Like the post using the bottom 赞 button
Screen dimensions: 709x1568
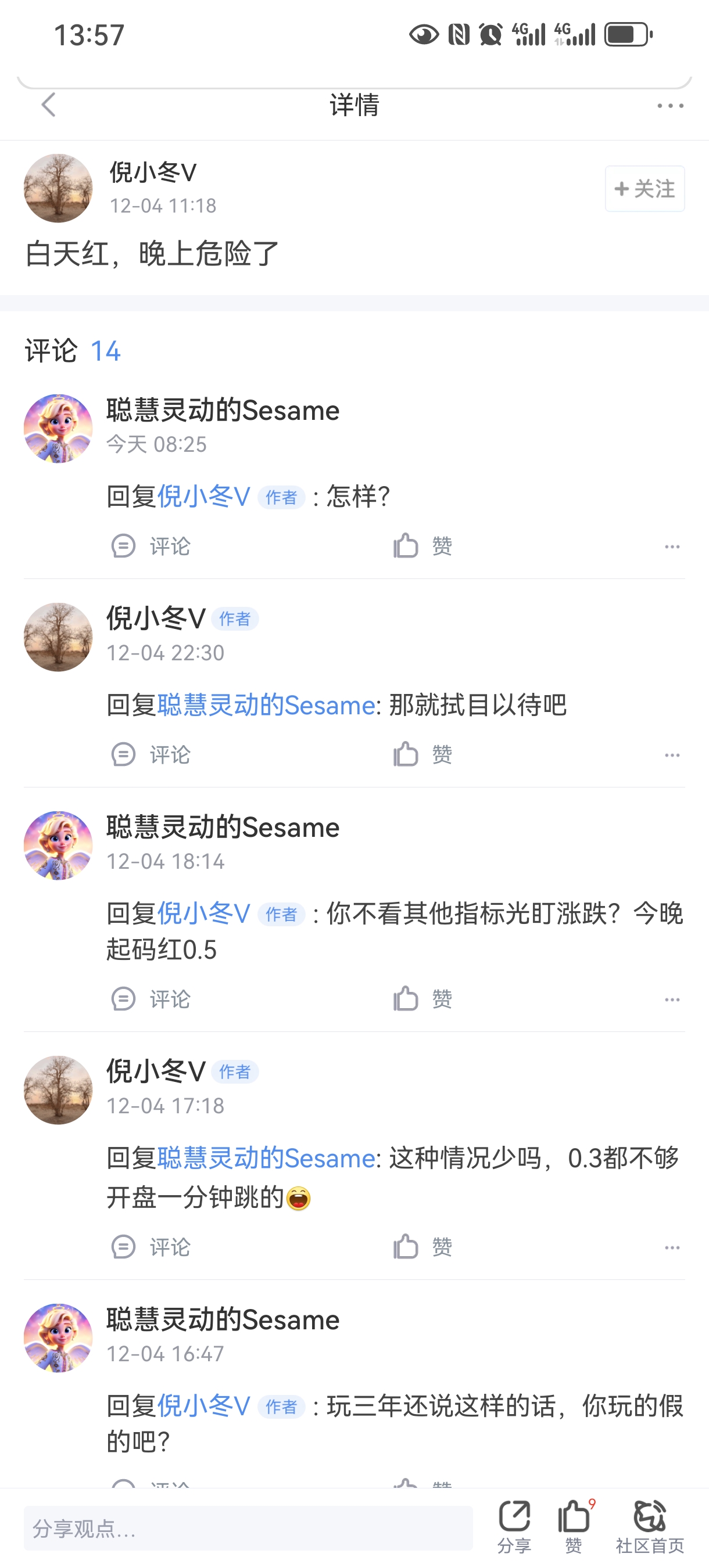tap(573, 1526)
